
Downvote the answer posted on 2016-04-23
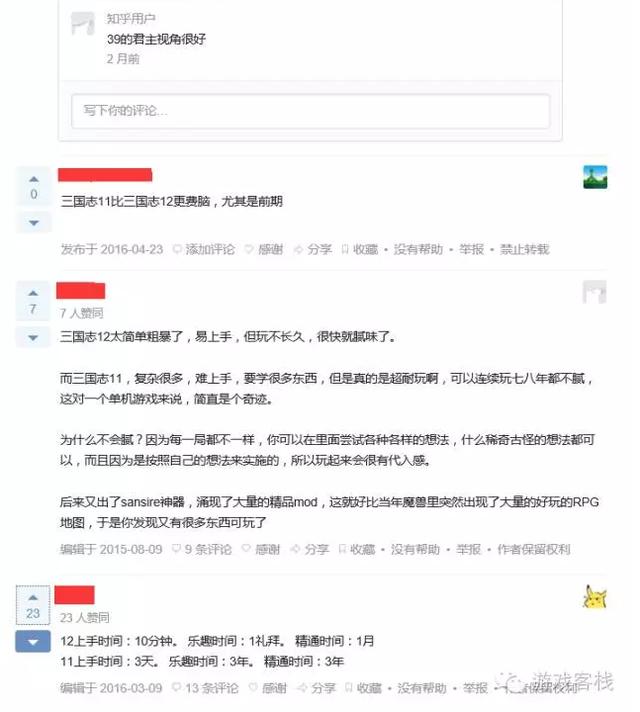(x=33, y=222)
